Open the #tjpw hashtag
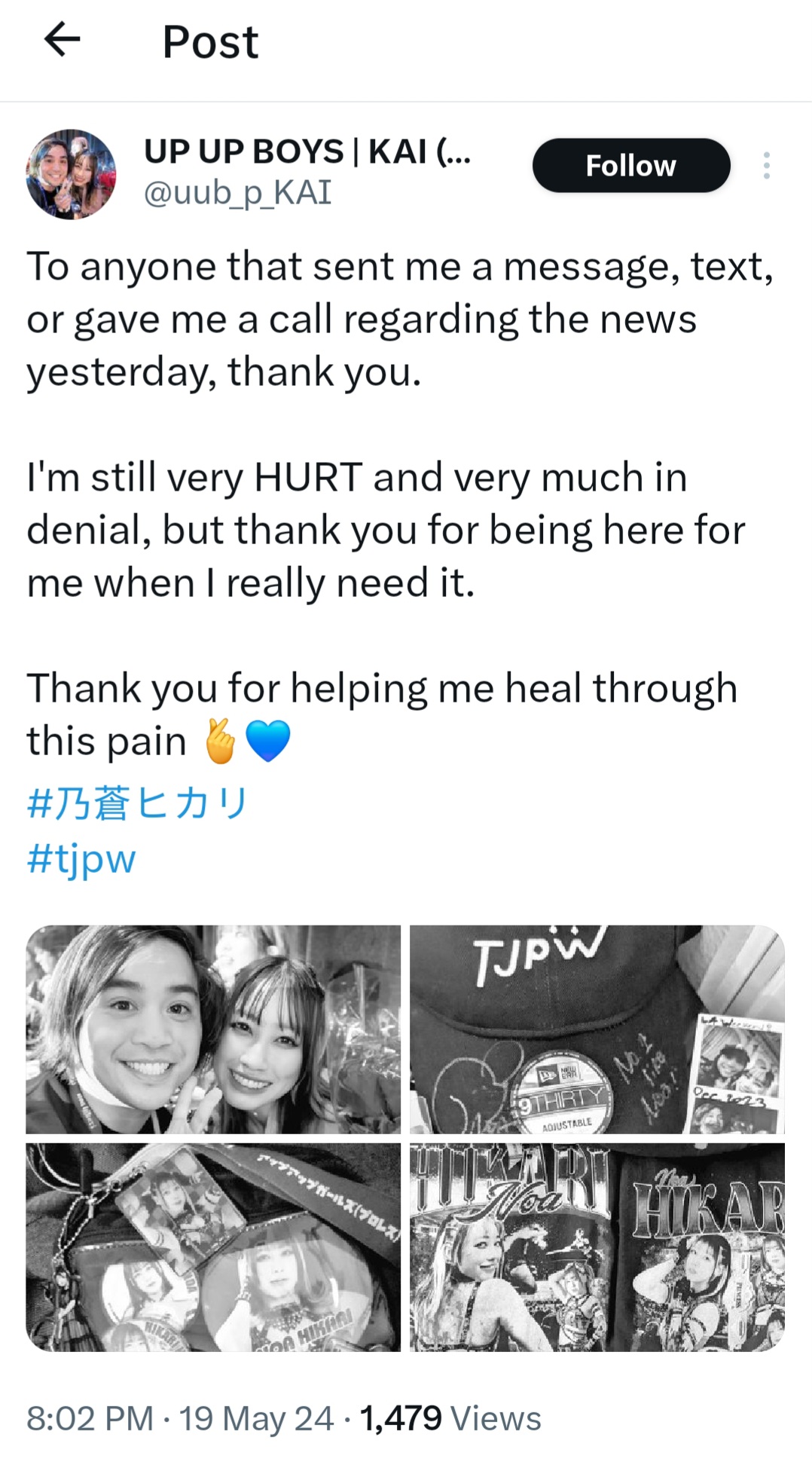 click(81, 858)
